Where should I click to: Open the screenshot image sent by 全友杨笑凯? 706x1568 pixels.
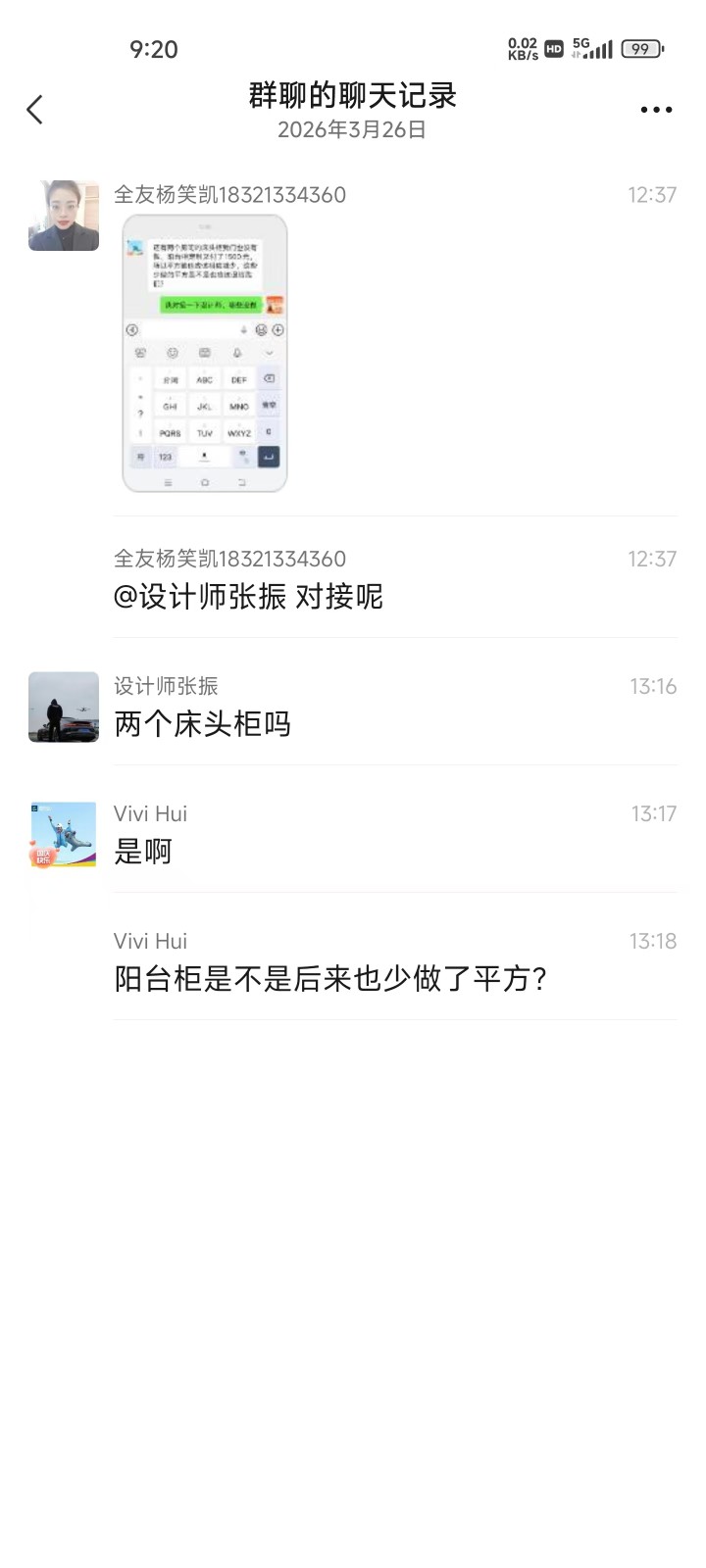205,354
